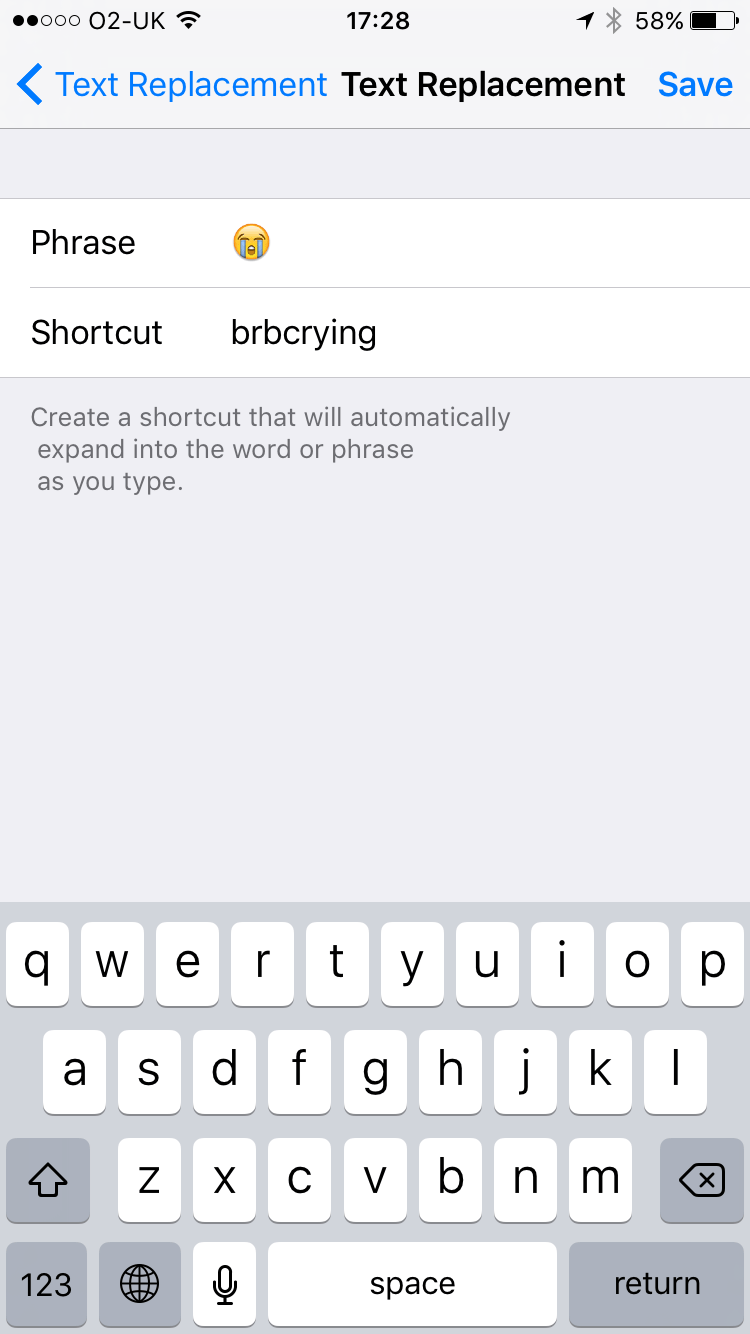Tap the Text Replacement title

(483, 84)
